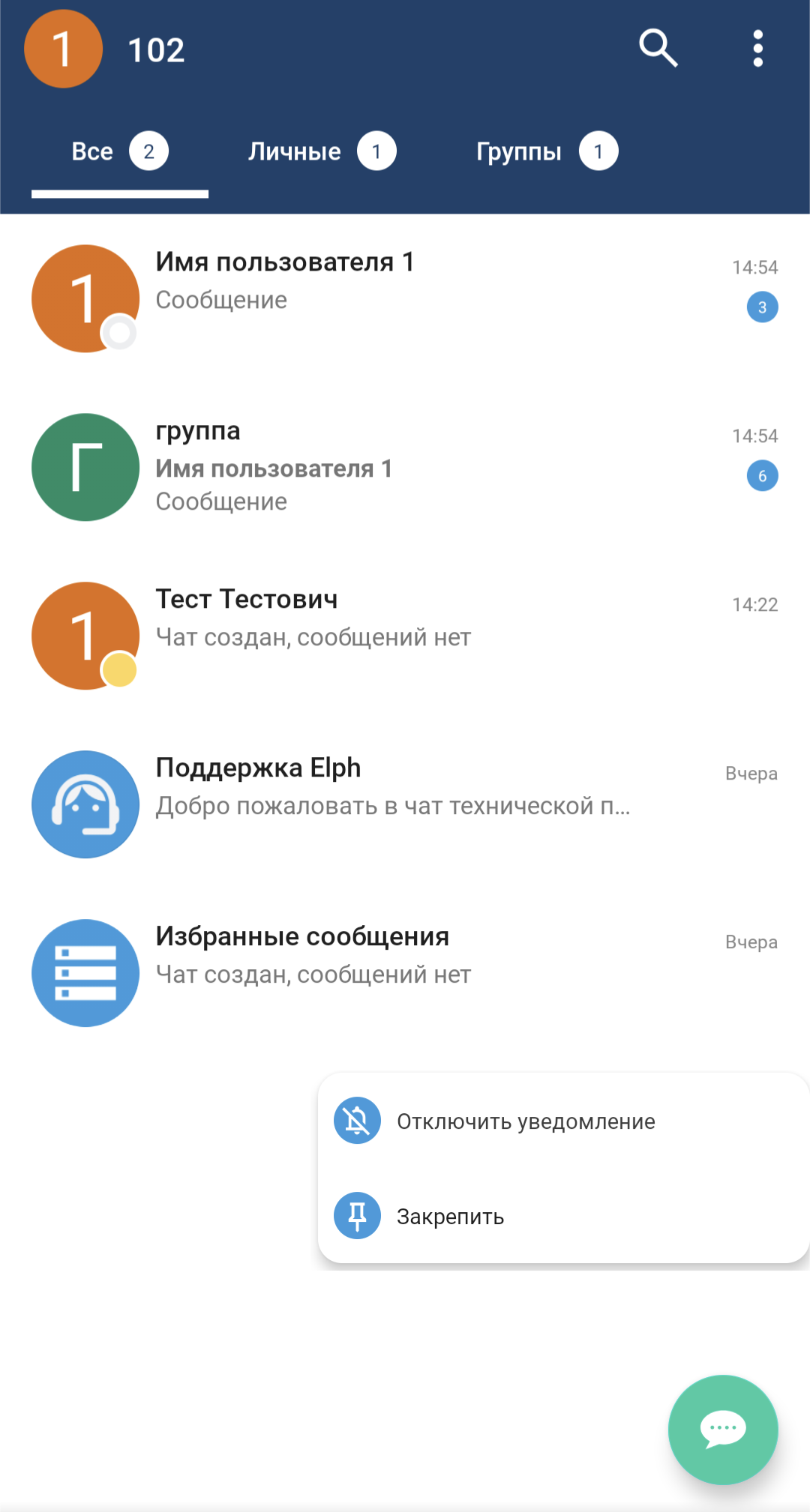
Task: Open the search icon
Action: (x=658, y=49)
